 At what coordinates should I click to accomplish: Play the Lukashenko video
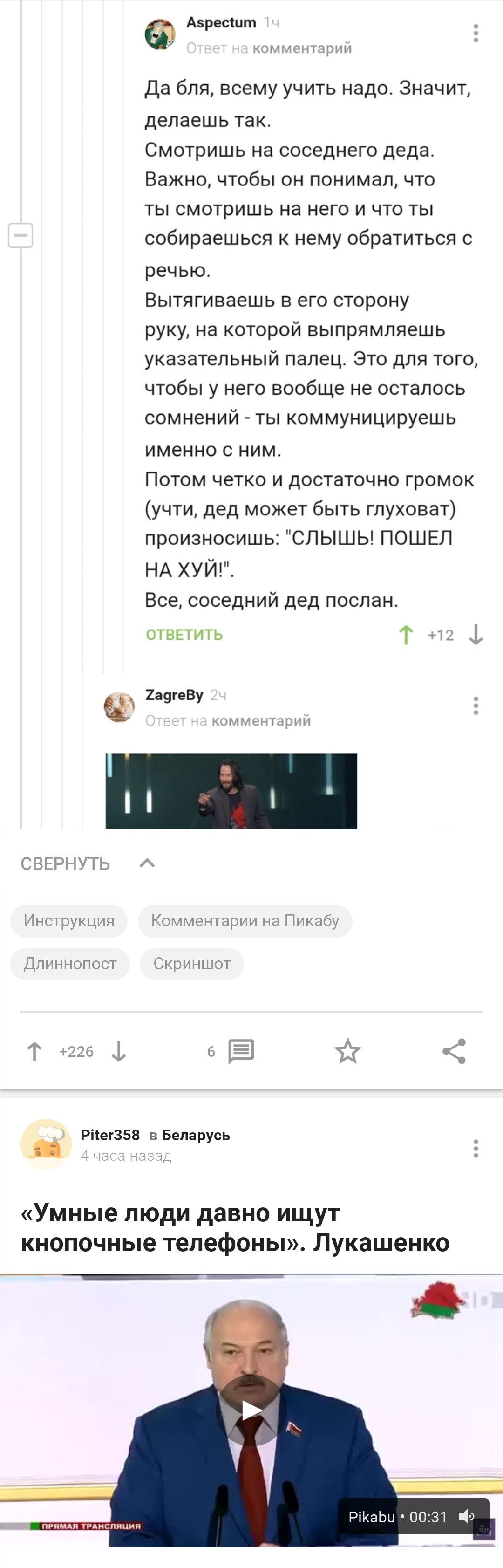pyautogui.click(x=251, y=1410)
